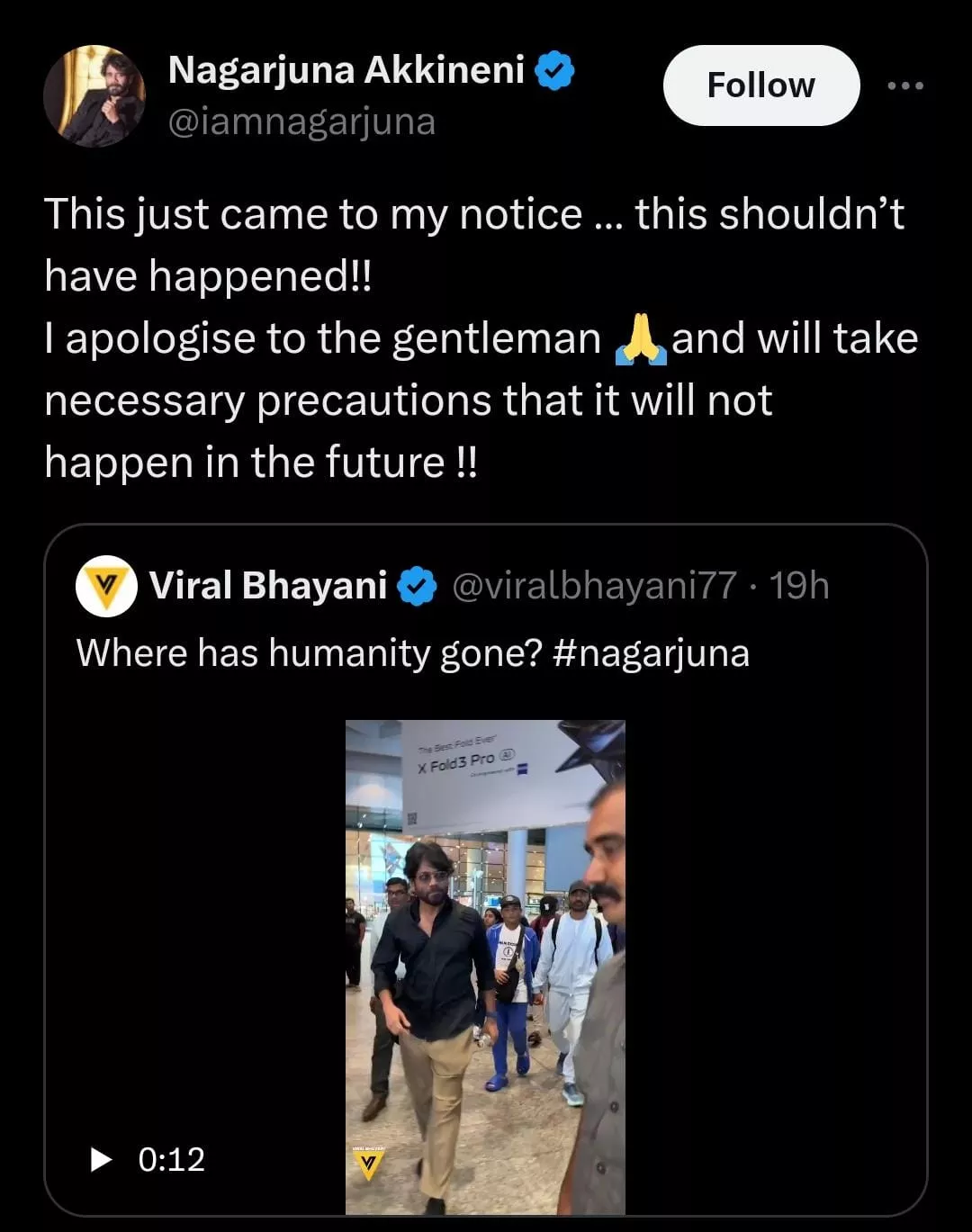
Task: Open @iamnagarjuna profile handle
Action: 301,121
